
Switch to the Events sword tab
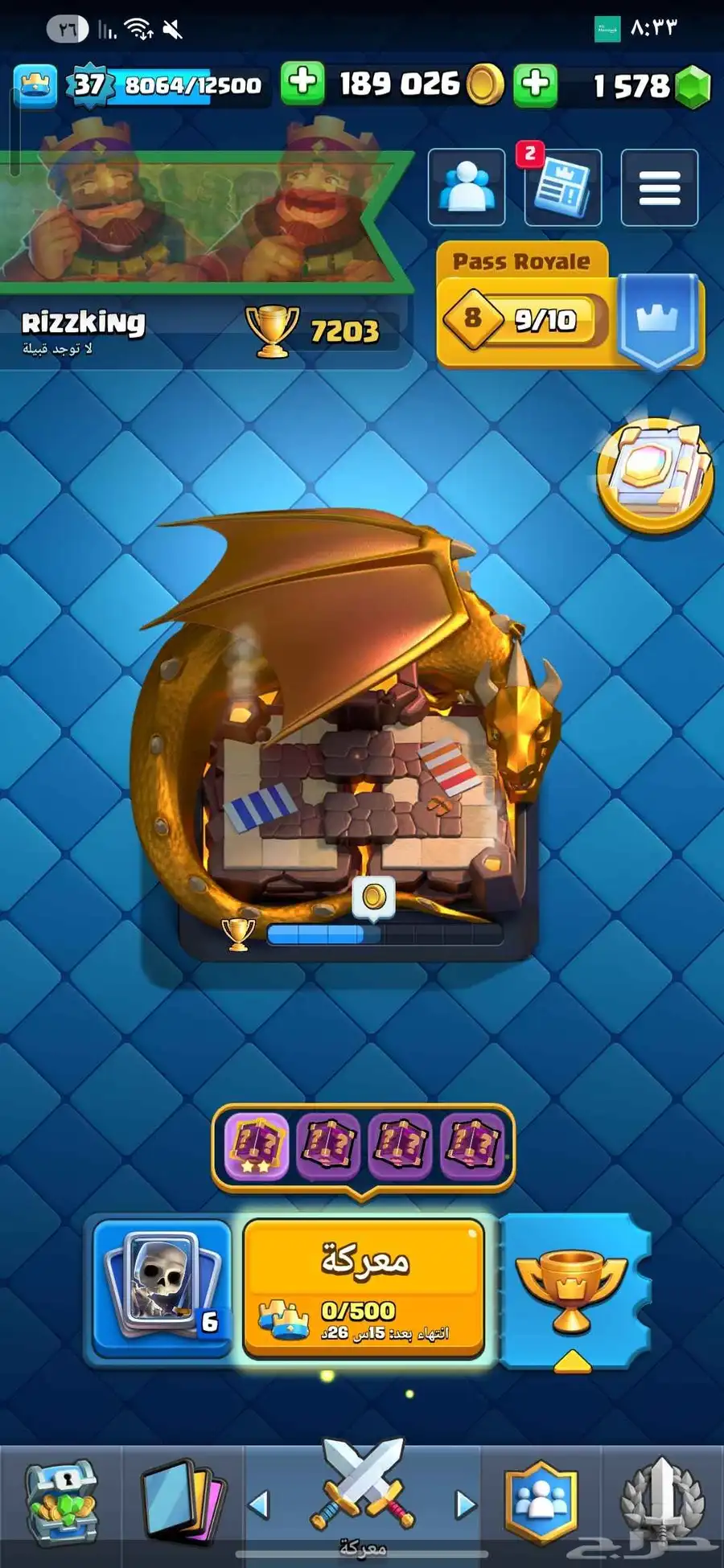pos(662,1502)
